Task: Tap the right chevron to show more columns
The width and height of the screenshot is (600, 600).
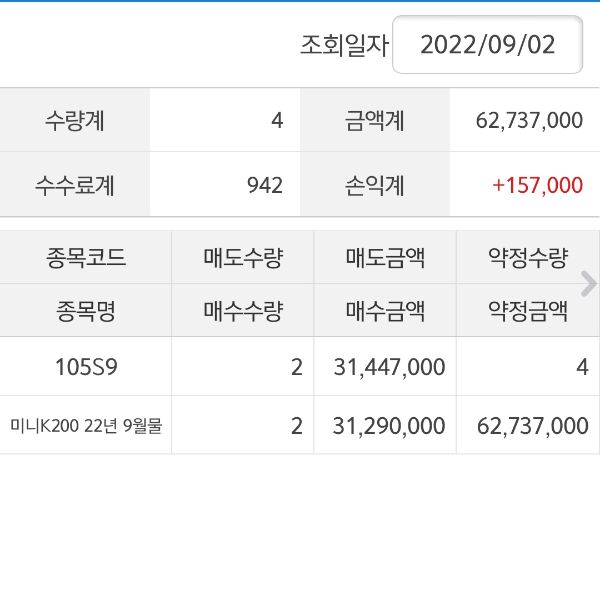Action: coord(588,284)
